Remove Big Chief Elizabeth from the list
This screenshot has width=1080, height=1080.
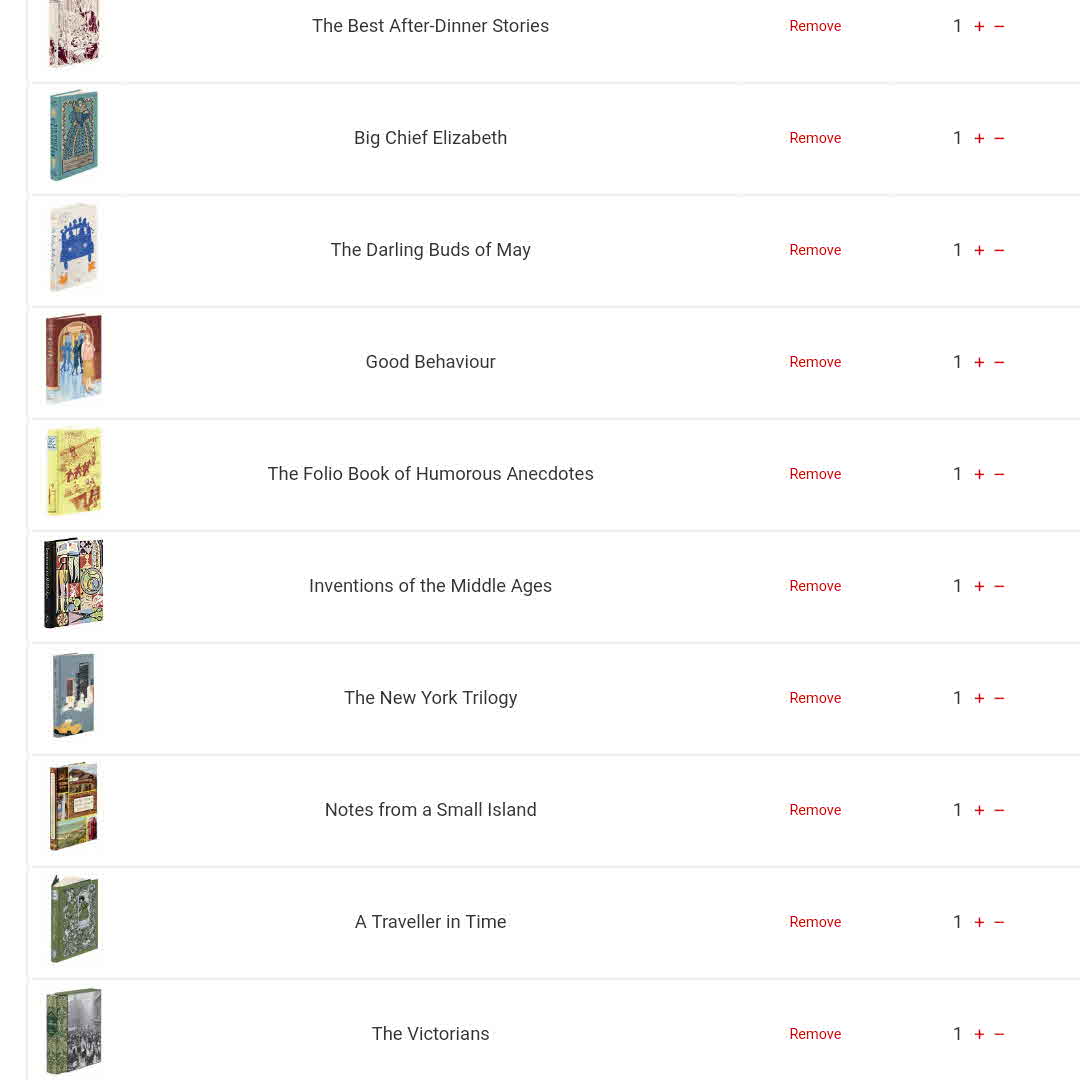coord(815,138)
